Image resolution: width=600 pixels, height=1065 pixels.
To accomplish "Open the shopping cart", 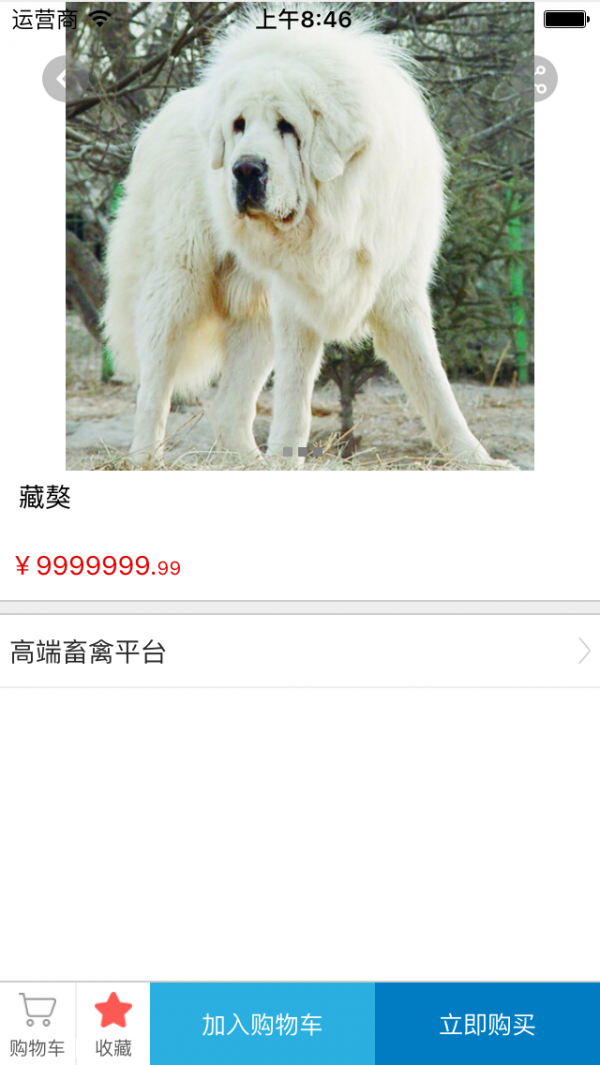I will point(37,1023).
